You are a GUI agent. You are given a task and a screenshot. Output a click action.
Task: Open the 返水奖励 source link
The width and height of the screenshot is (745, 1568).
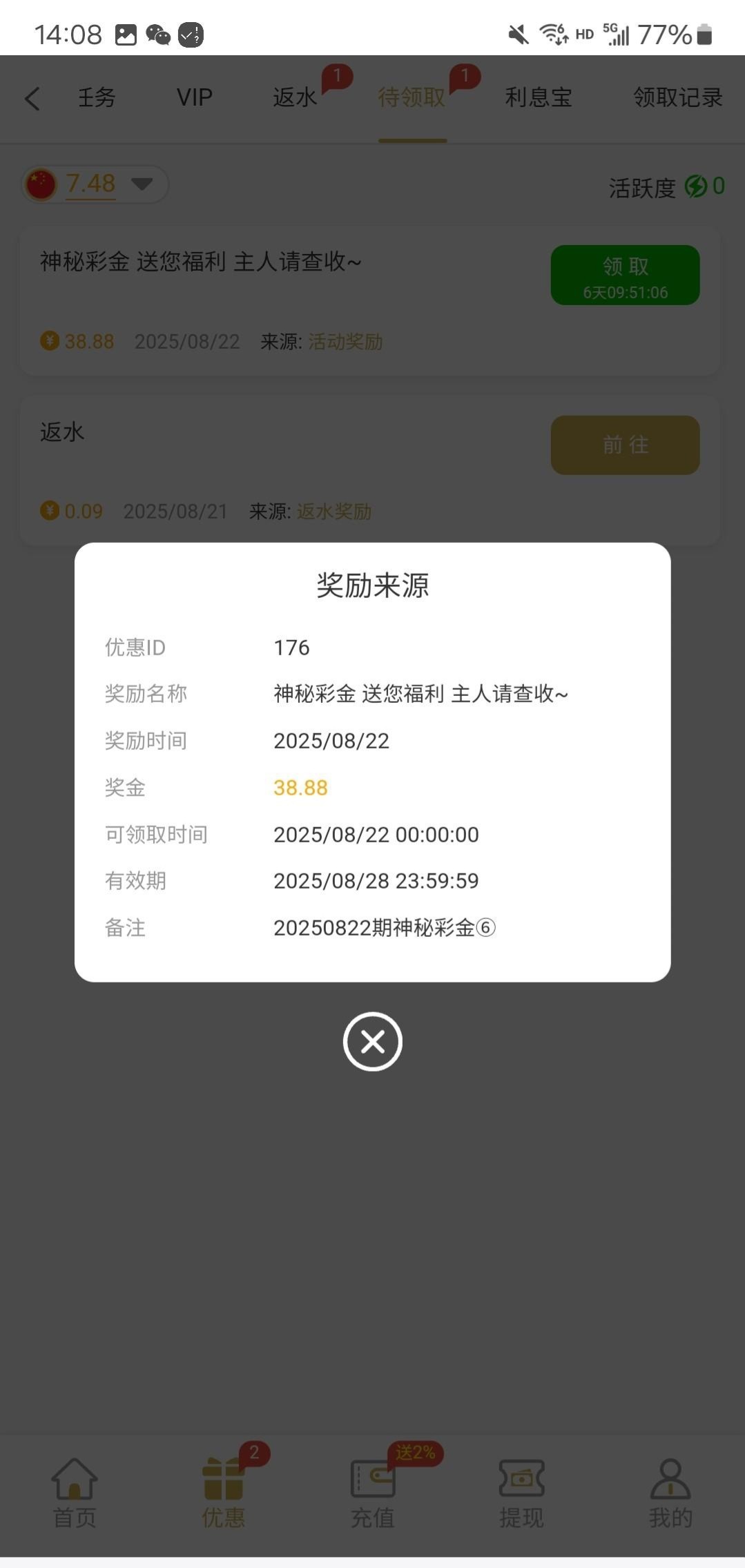pos(334,512)
